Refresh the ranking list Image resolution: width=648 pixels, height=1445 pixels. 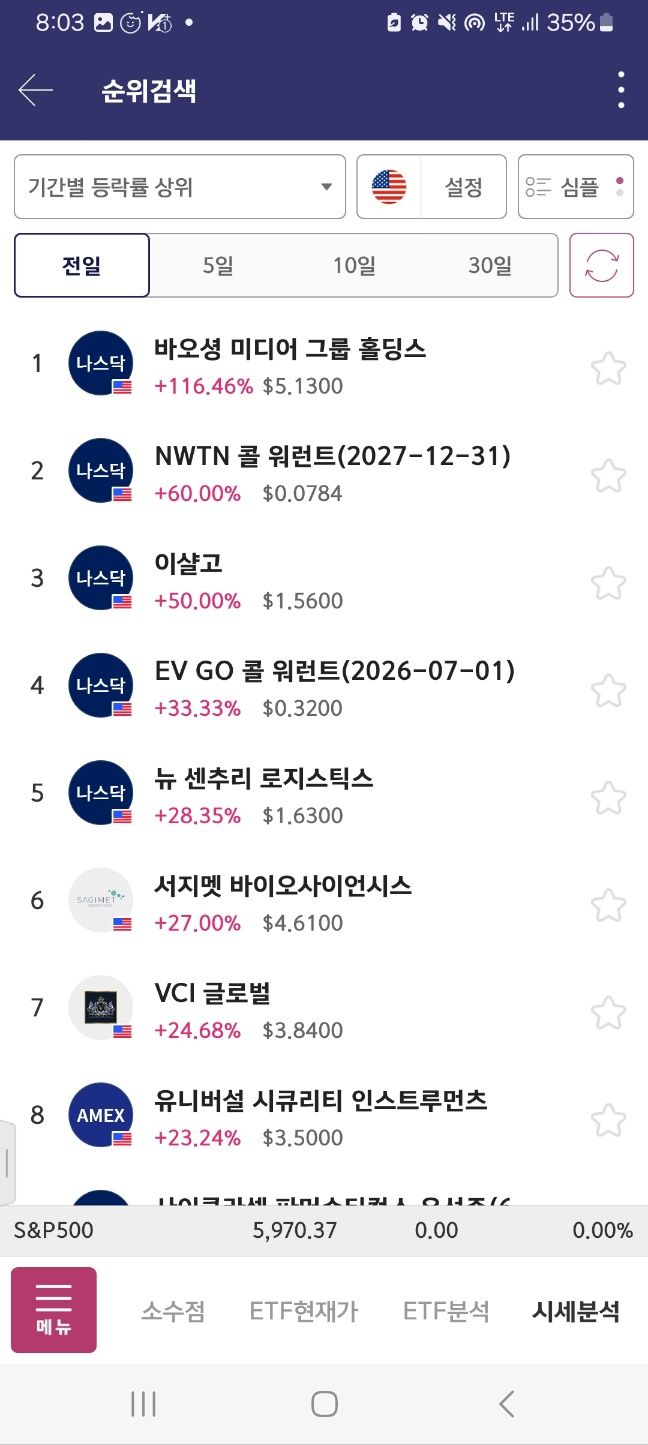602,266
